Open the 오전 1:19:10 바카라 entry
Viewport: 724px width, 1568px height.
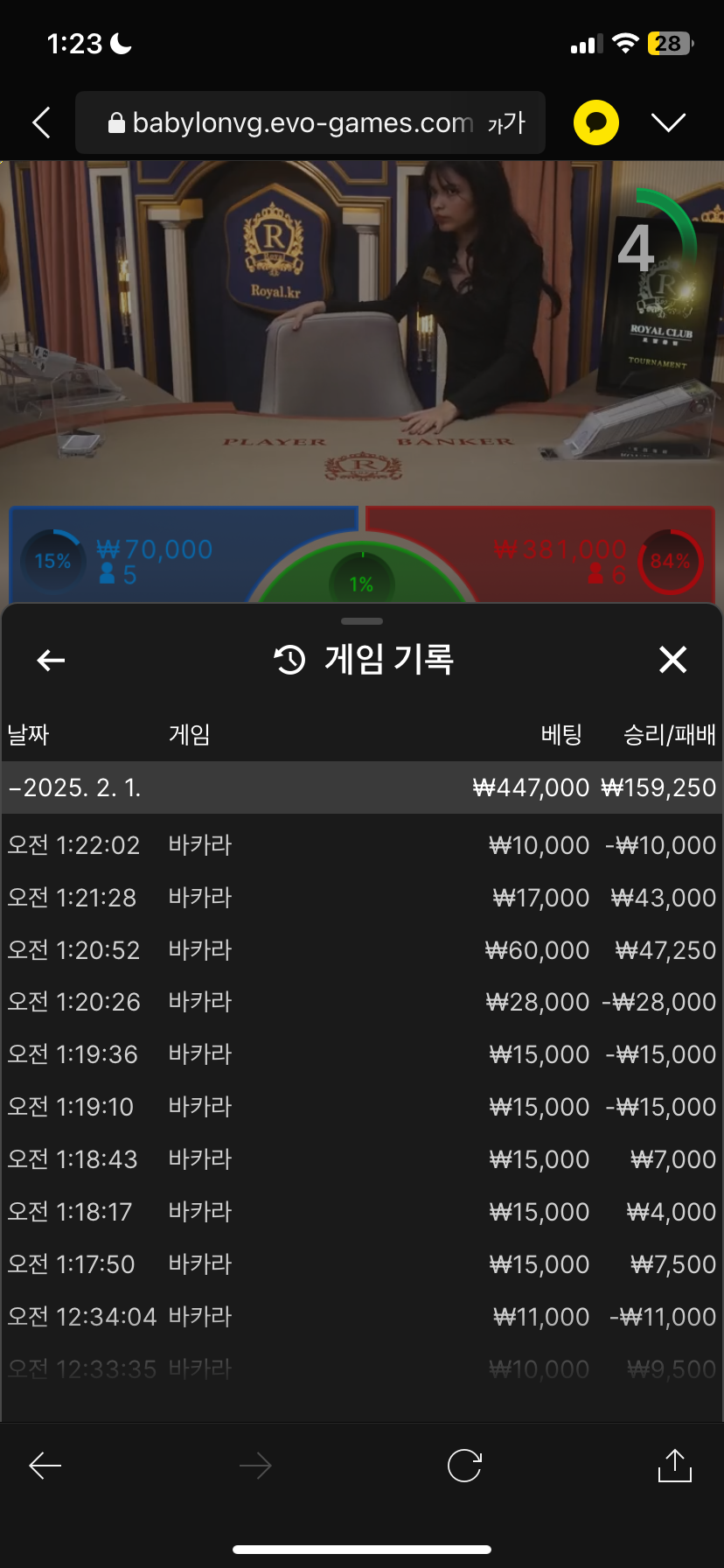[362, 1107]
